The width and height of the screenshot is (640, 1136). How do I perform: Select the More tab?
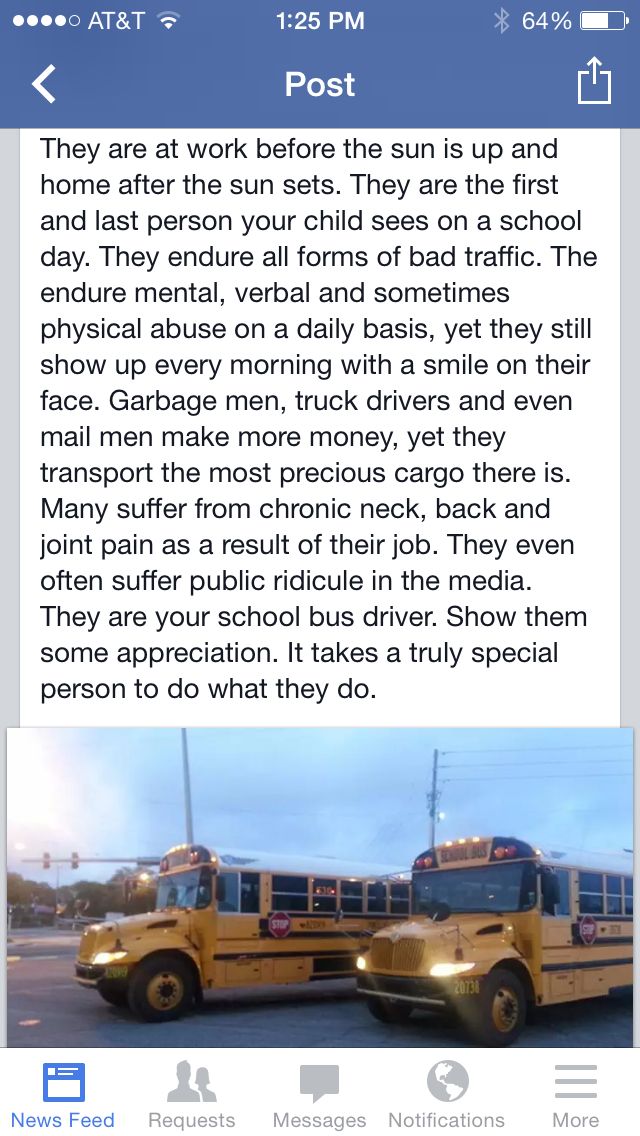click(575, 1094)
